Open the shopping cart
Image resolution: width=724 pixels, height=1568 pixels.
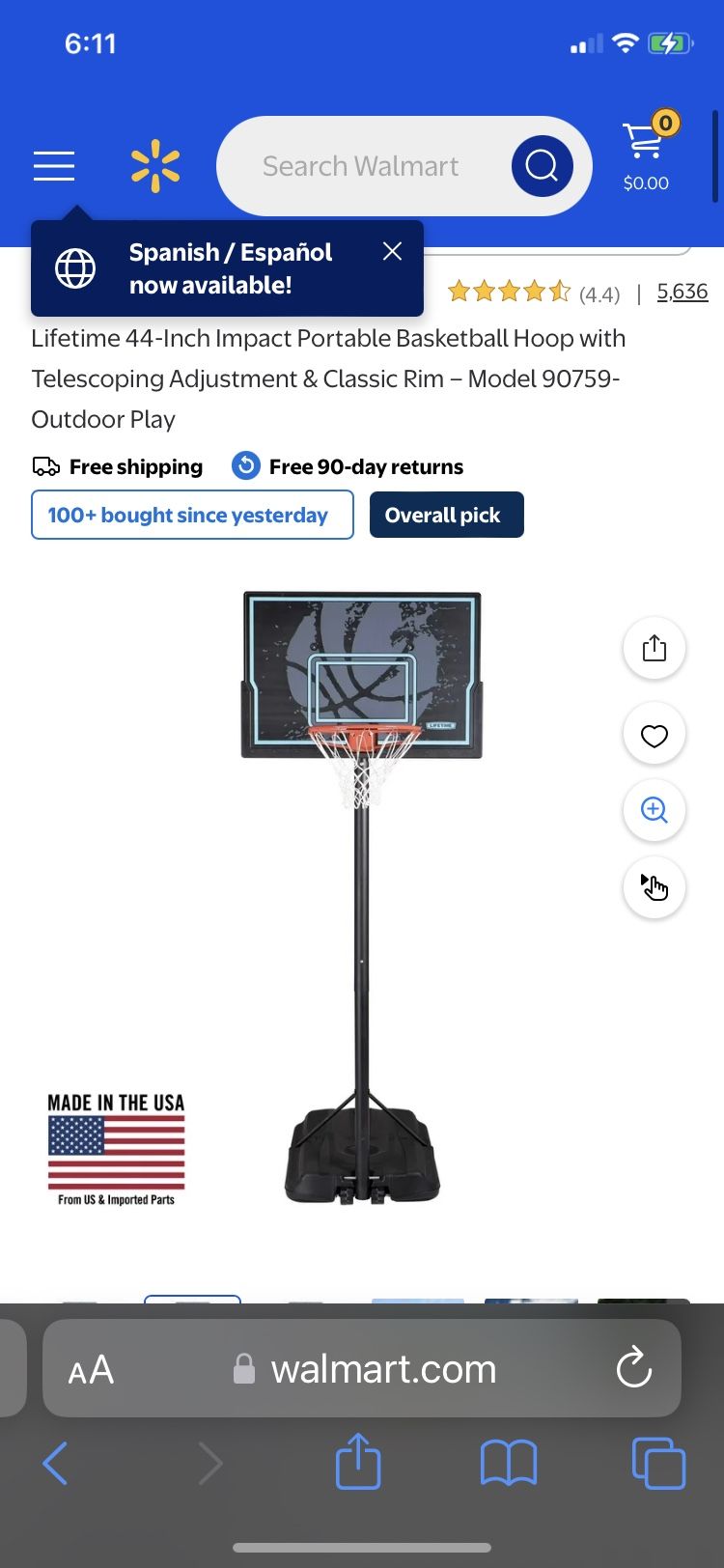point(645,145)
